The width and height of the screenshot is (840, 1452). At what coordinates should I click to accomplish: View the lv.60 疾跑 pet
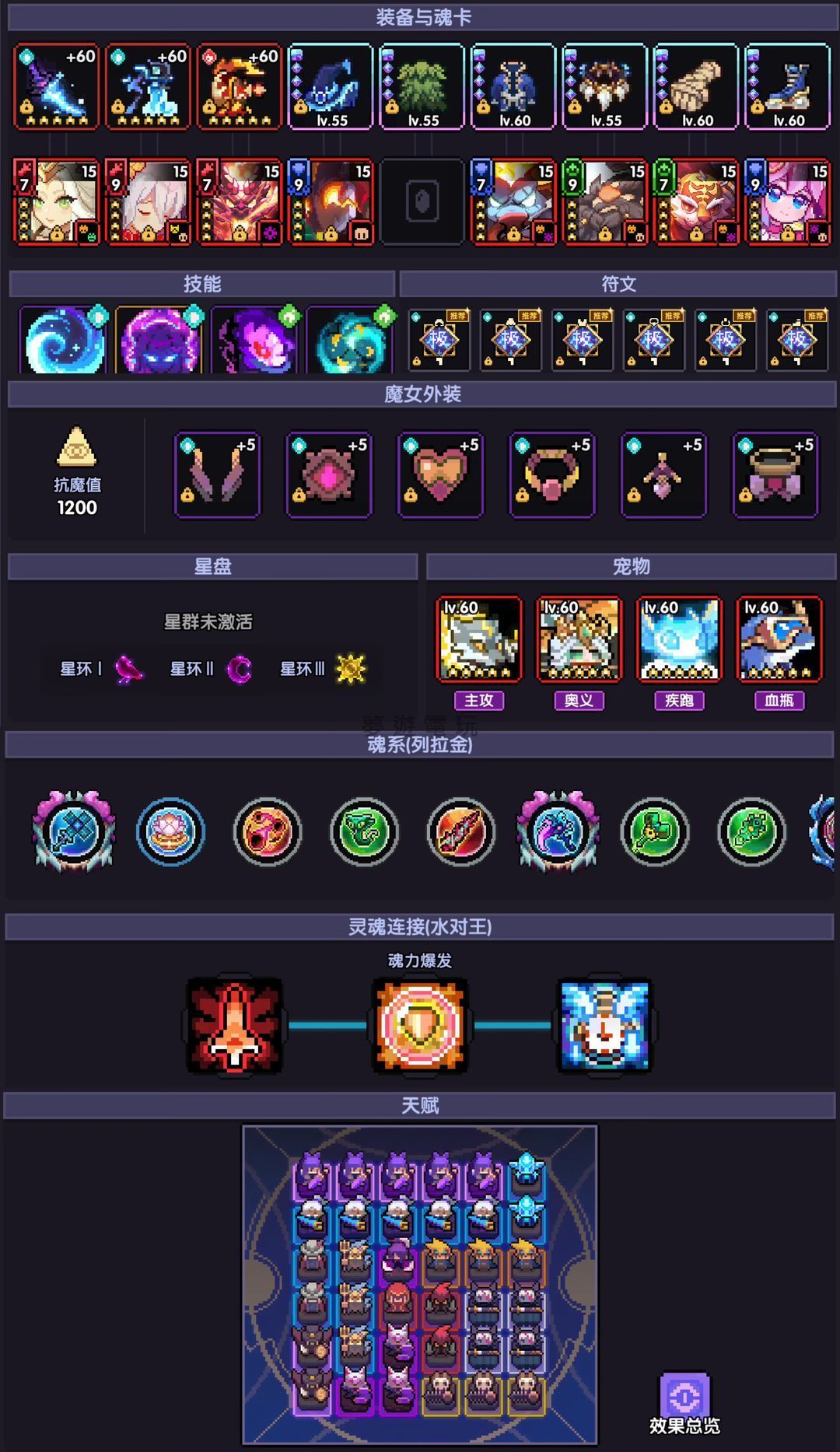point(679,639)
